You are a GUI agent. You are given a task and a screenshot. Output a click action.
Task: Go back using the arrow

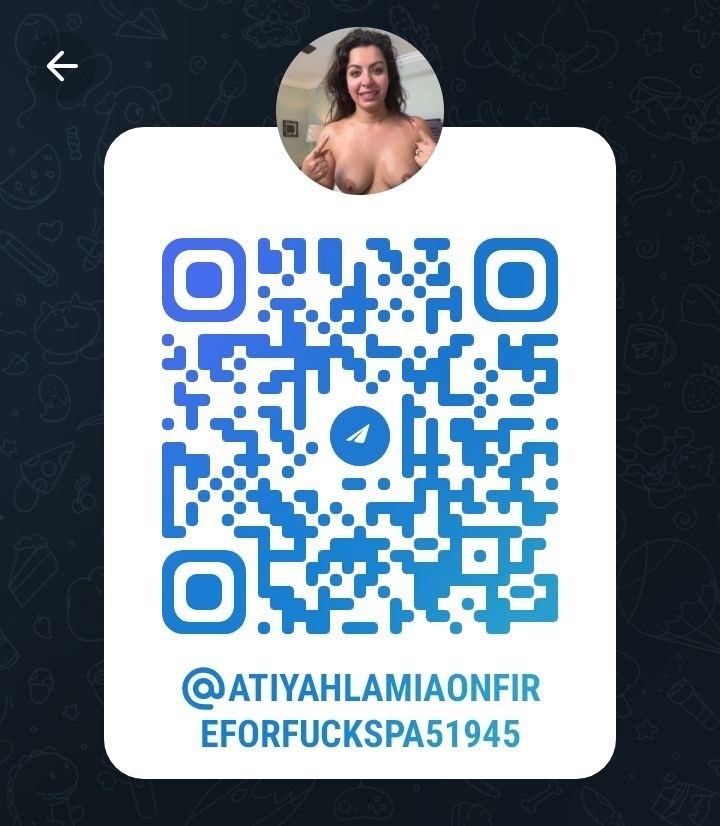(x=62, y=67)
